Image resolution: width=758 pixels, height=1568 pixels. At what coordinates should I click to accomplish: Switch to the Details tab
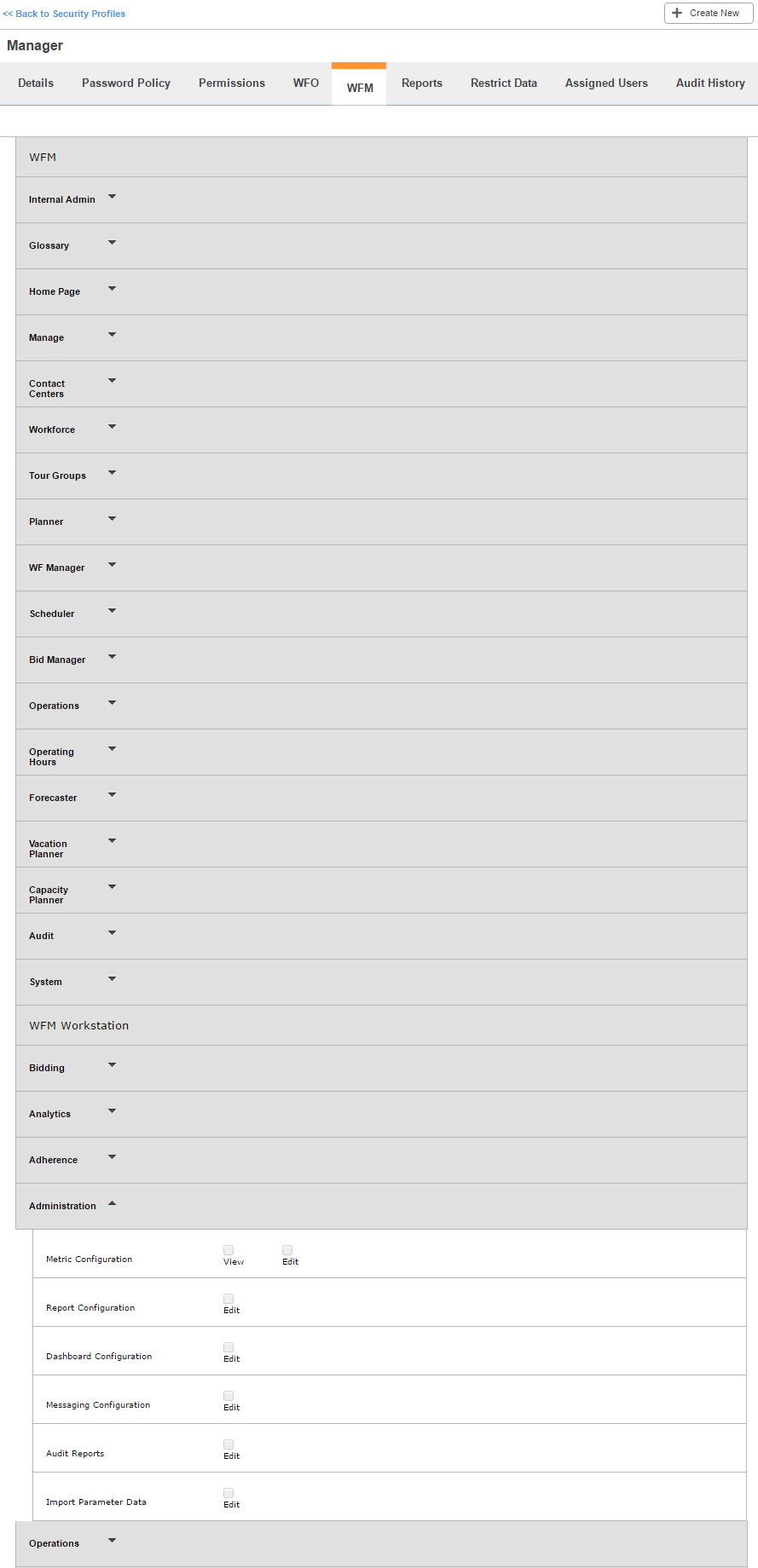click(36, 84)
